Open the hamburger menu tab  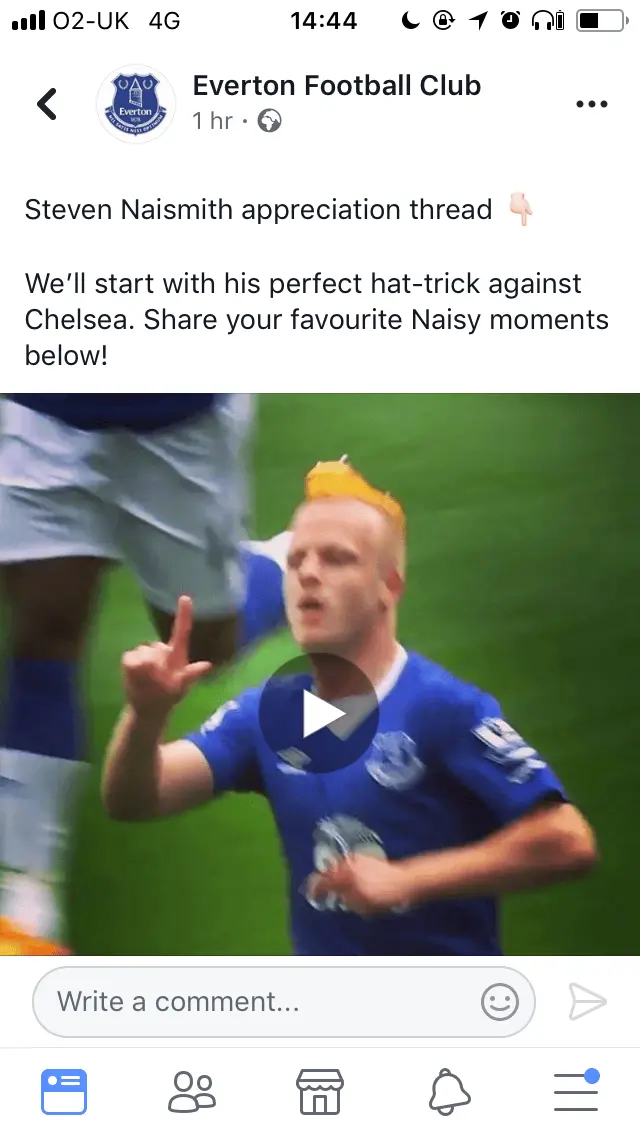coord(576,1091)
